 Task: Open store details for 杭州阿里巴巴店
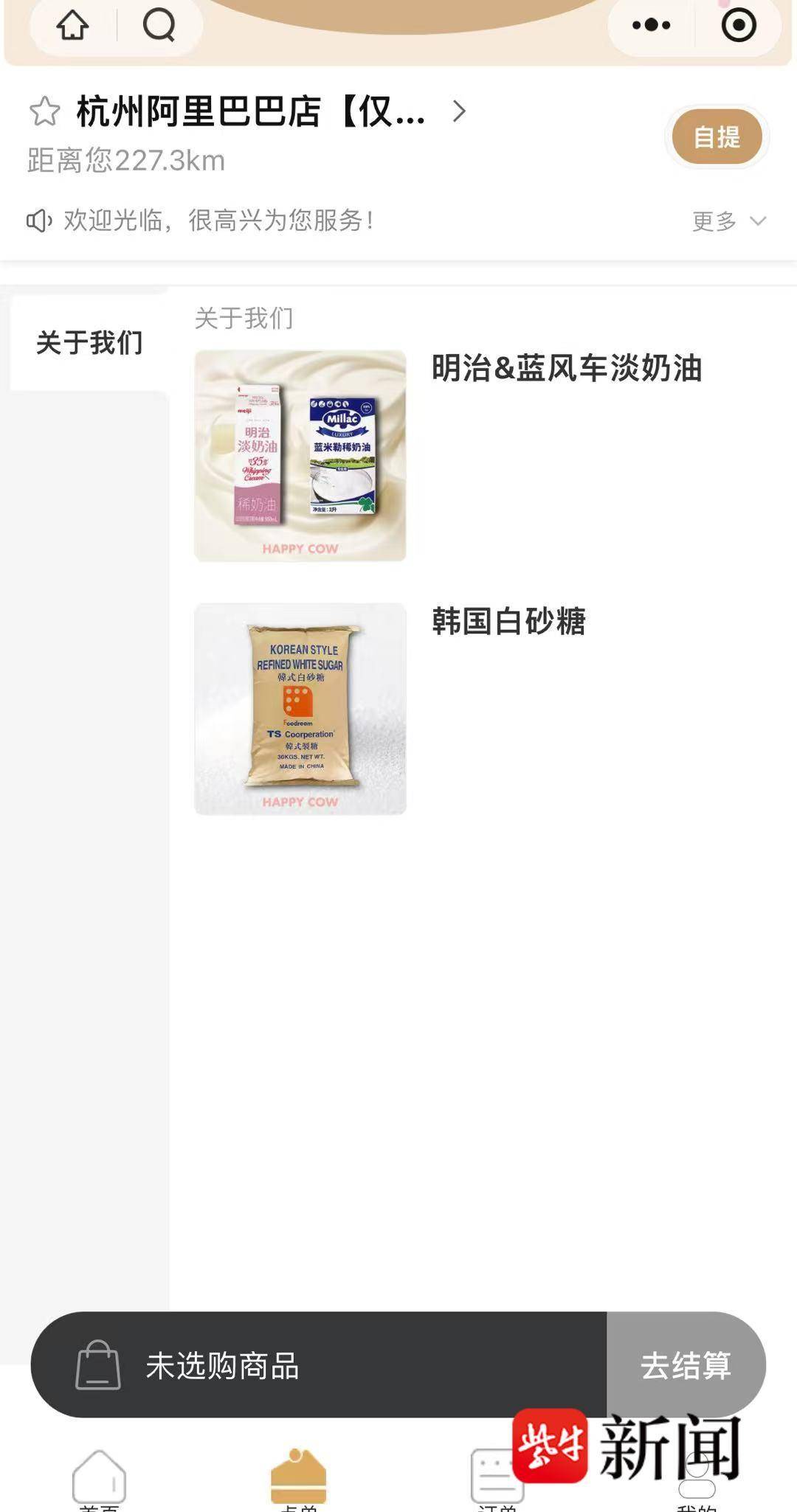[x=251, y=111]
